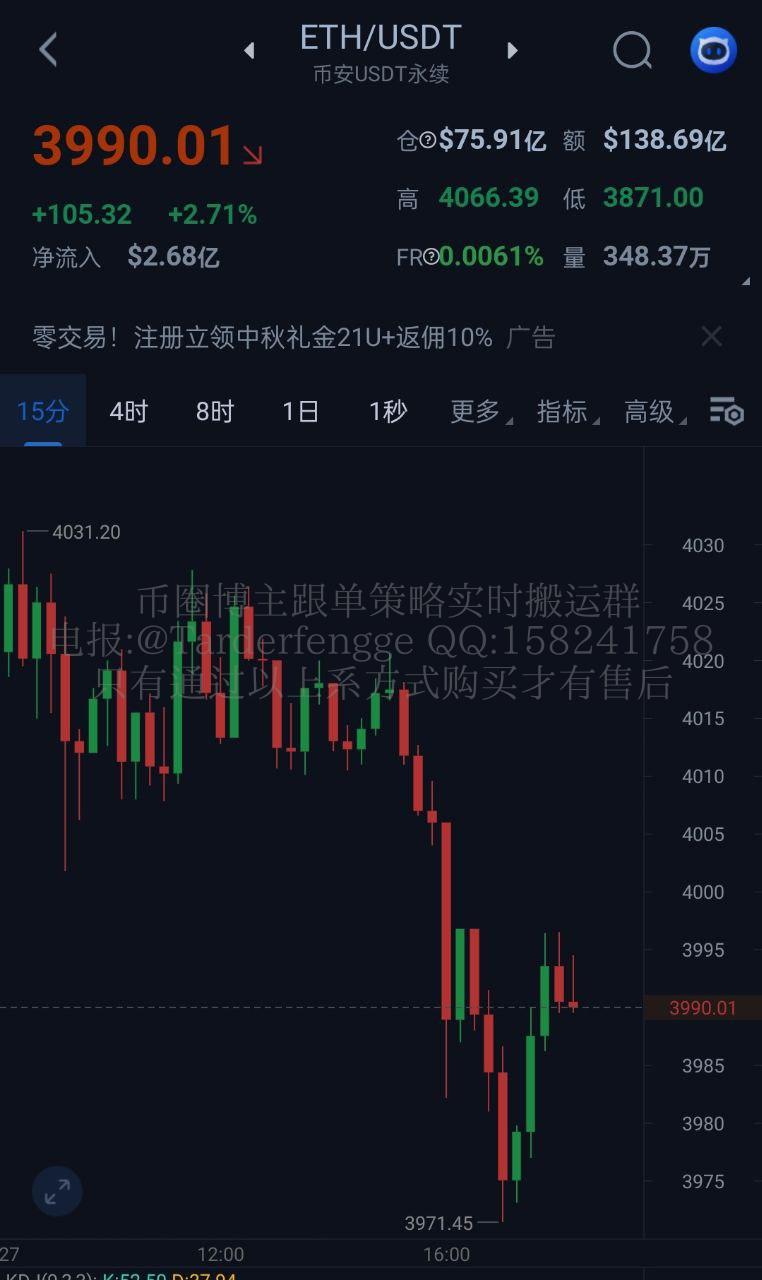Viewport: 762px width, 1280px height.
Task: Switch to the previous trading pair
Action: pos(249,50)
